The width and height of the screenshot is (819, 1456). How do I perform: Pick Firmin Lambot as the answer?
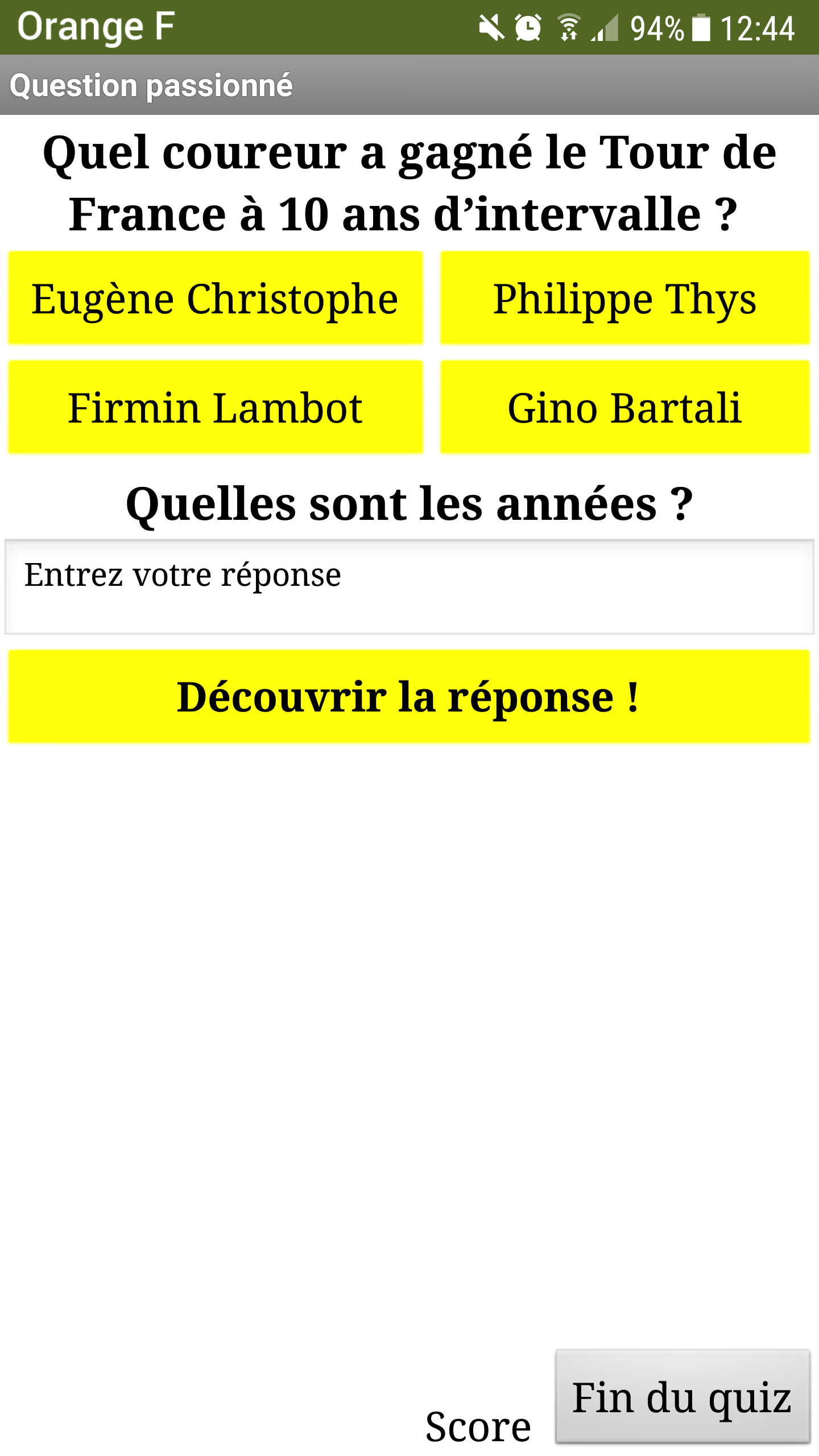click(x=216, y=407)
